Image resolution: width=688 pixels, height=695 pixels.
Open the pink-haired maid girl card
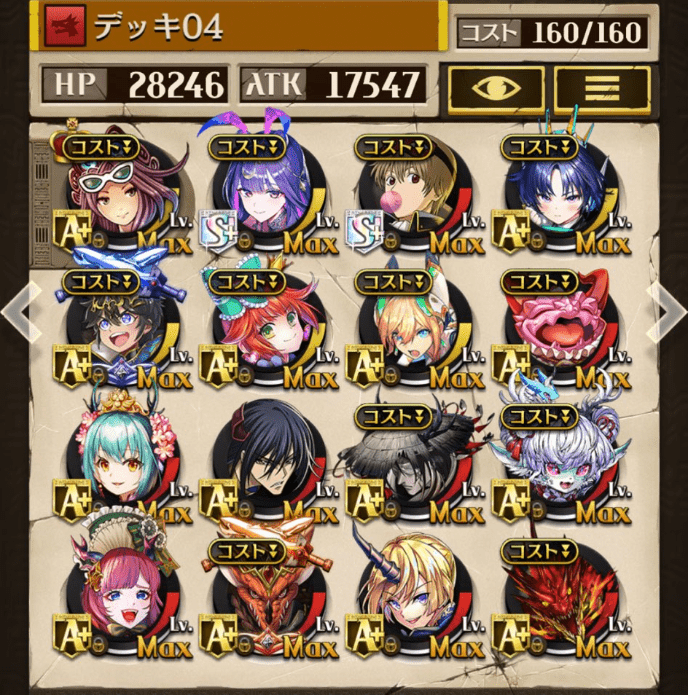click(x=120, y=593)
